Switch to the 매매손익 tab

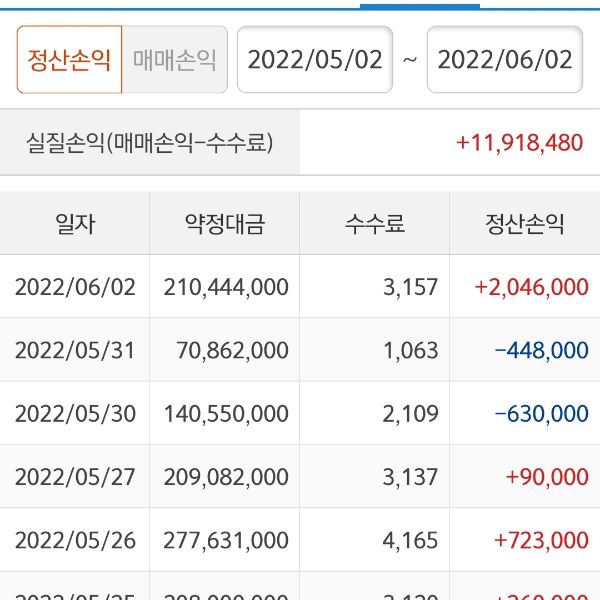175,60
